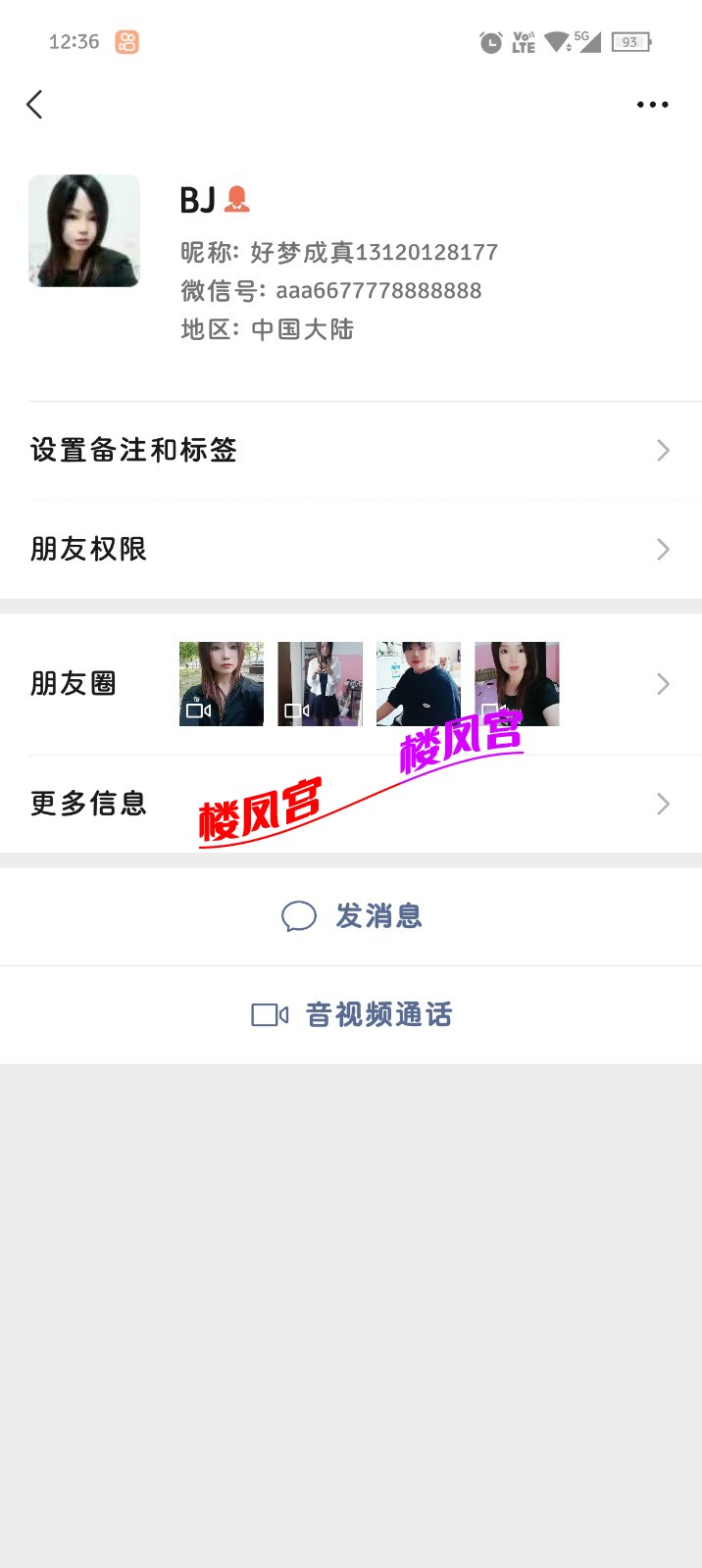Open 朋友权限 settings
Screen dimensions: 702x1568
pos(351,549)
